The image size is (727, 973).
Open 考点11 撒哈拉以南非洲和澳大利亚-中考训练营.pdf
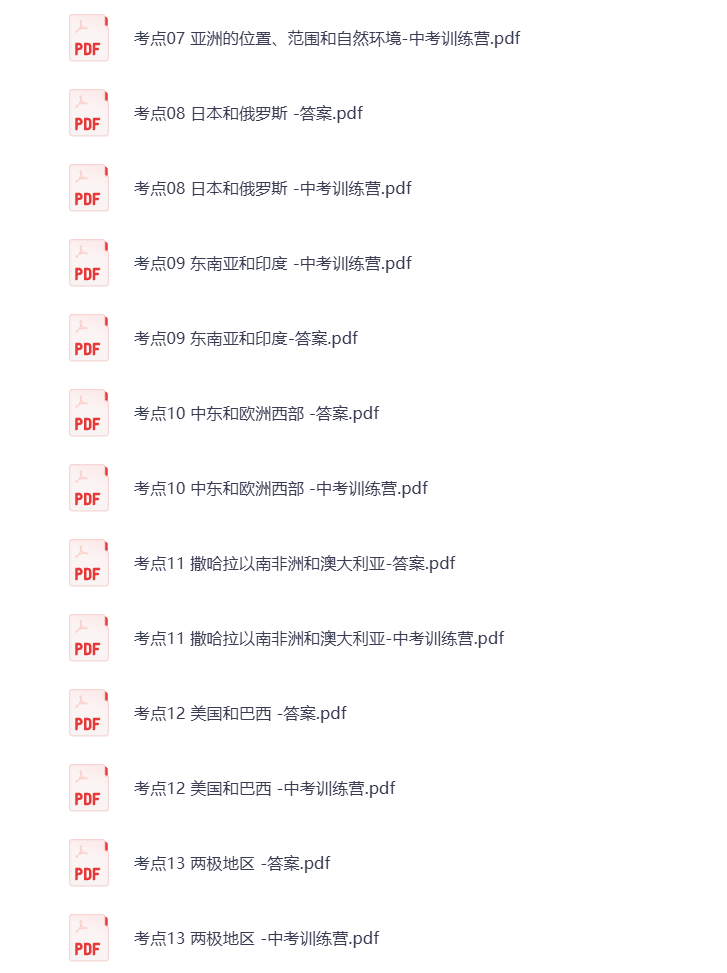318,639
